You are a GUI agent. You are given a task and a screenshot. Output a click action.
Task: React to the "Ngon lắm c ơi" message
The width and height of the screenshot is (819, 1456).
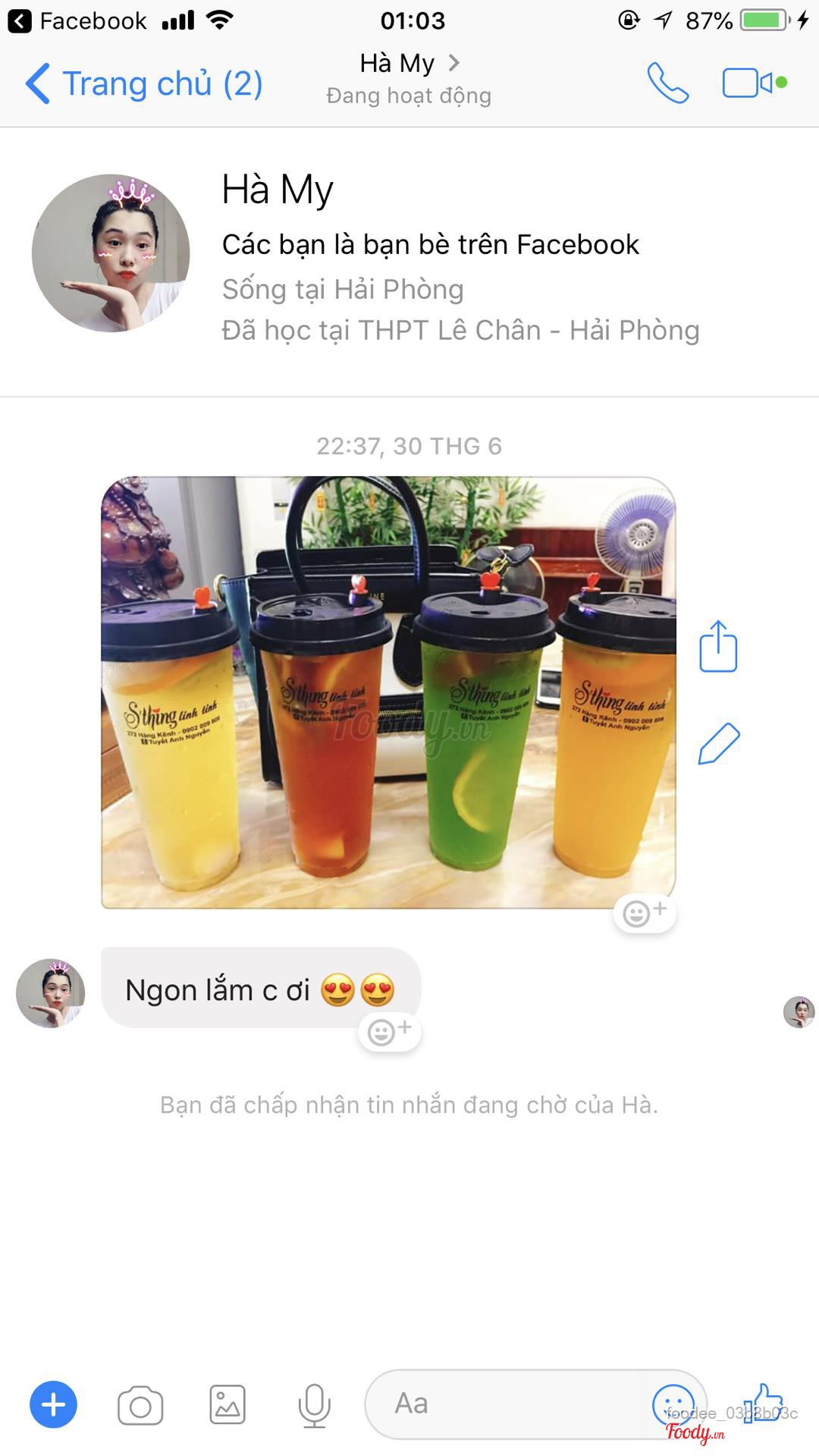click(389, 1031)
